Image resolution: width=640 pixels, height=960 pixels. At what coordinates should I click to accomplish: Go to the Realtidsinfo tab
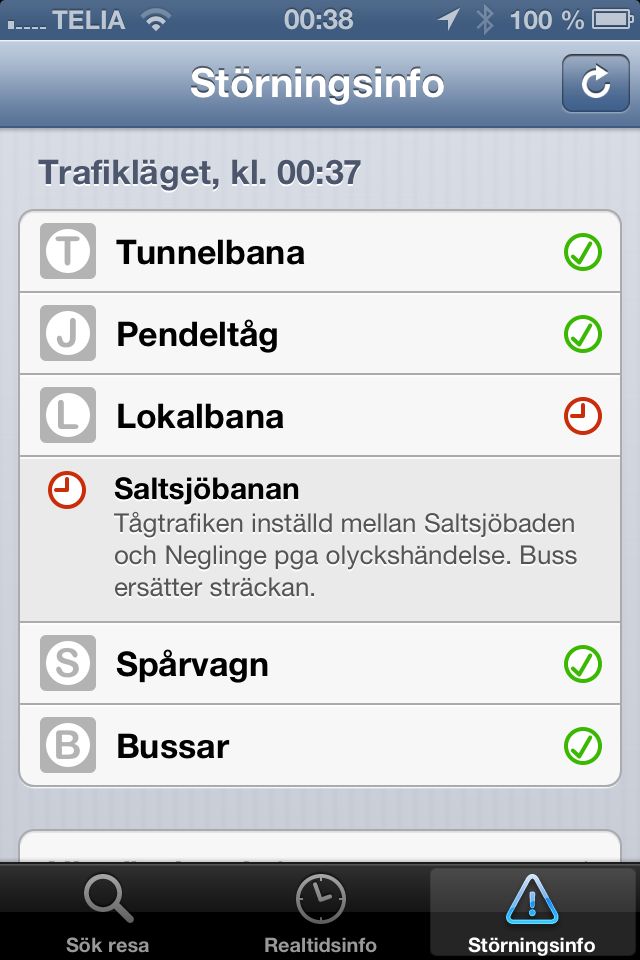pos(320,912)
